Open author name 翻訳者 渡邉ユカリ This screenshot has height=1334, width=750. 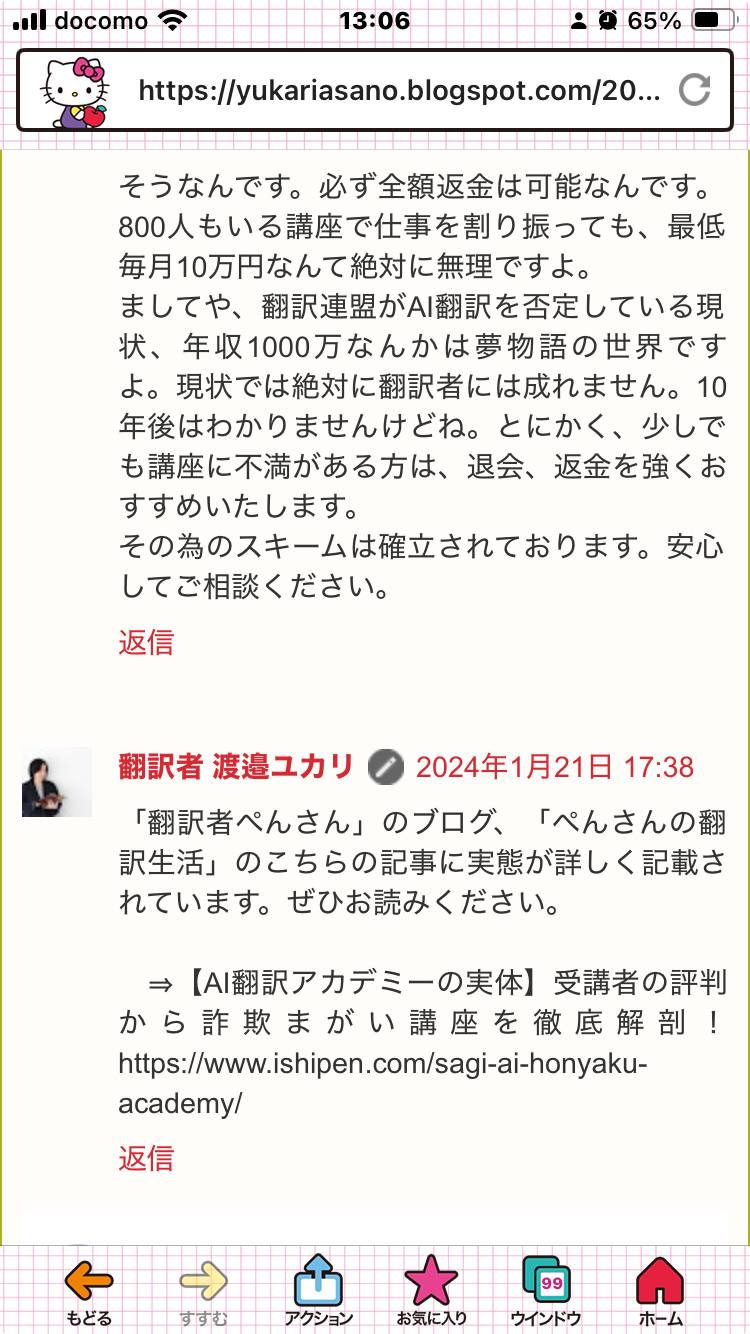point(236,767)
